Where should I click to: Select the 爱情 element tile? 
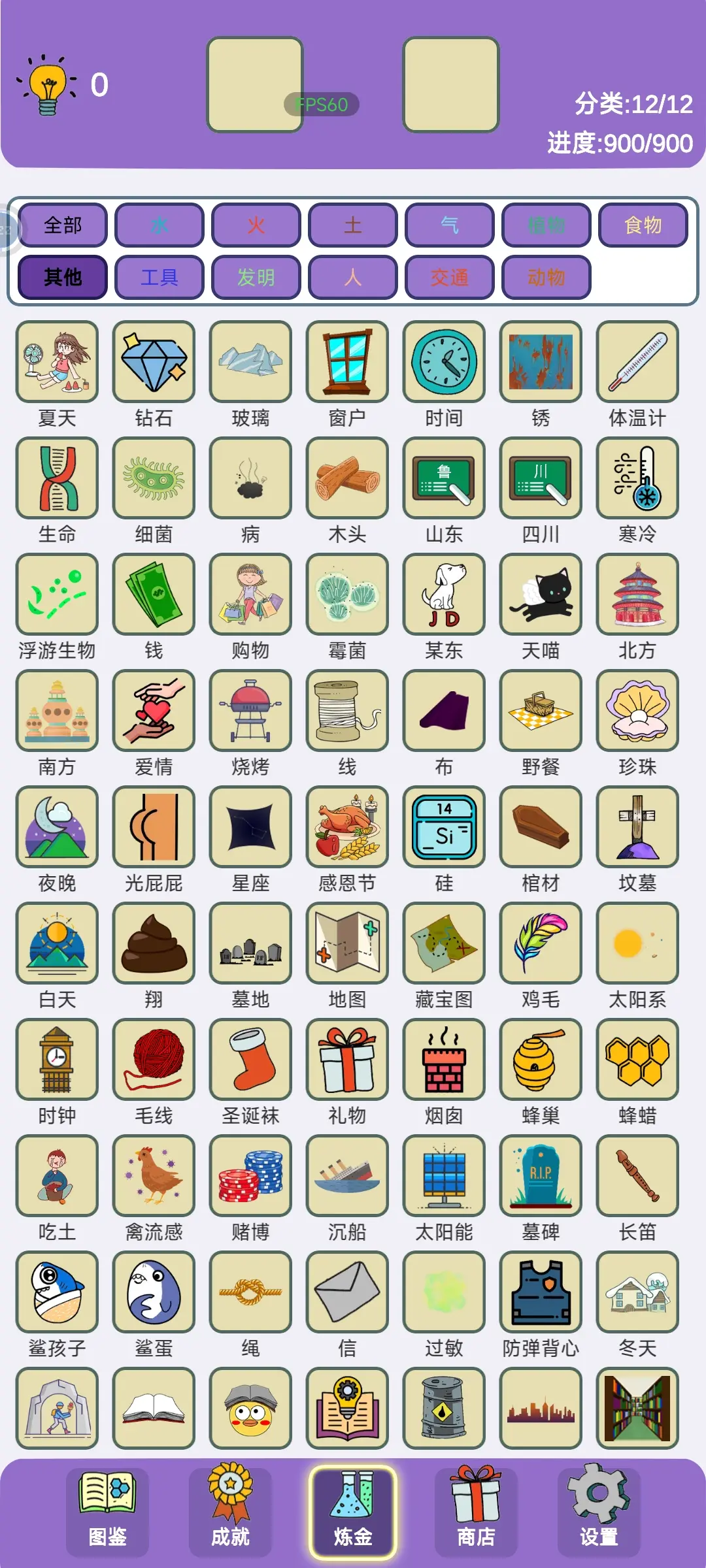154,711
